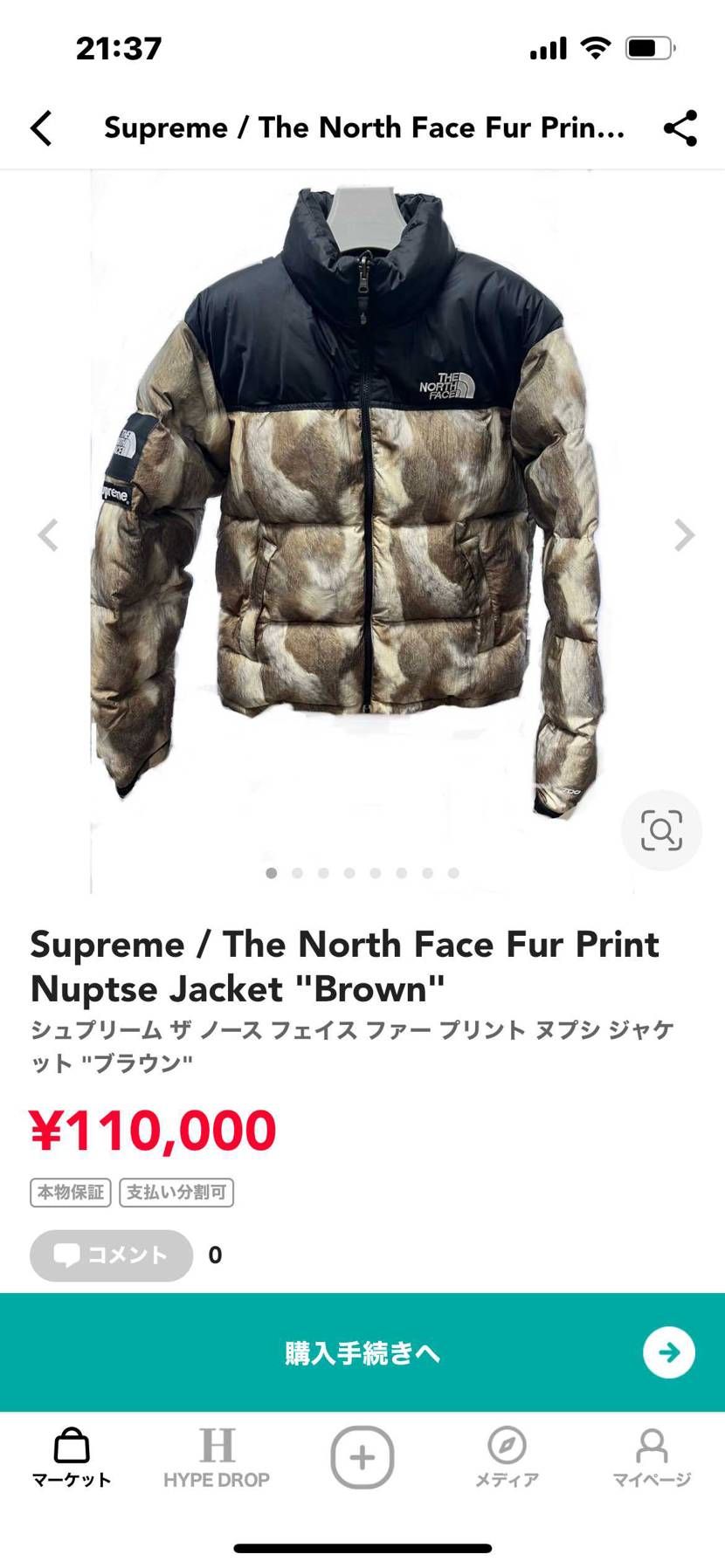
Task: Proceed with 購入手続きへ button
Action: (x=362, y=1352)
